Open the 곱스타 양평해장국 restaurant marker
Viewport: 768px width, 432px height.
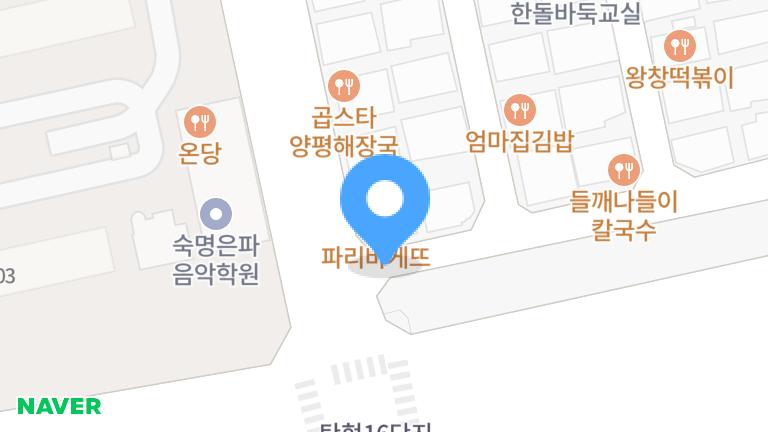(344, 85)
